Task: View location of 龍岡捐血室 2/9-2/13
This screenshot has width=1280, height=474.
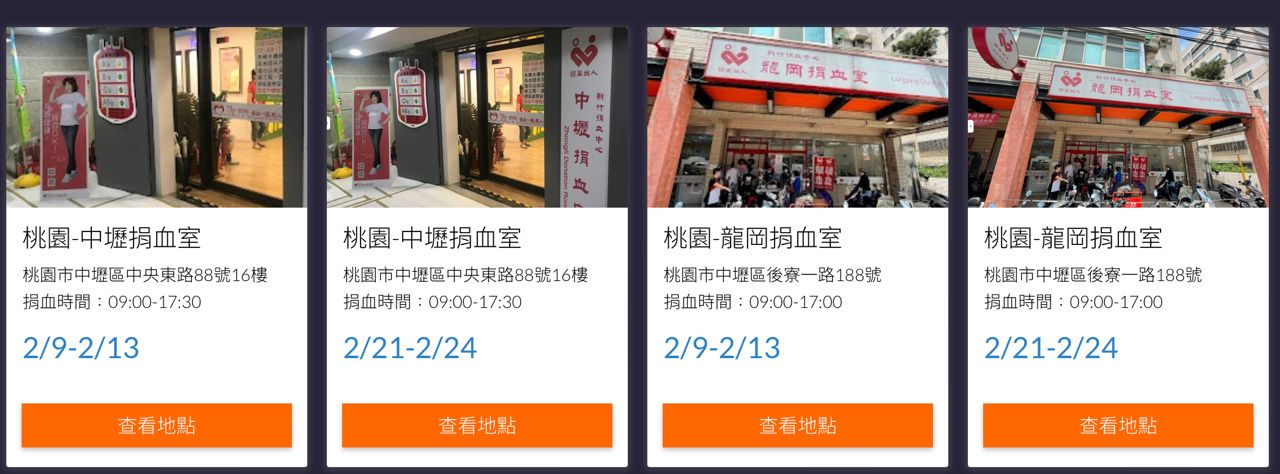Action: coord(797,425)
